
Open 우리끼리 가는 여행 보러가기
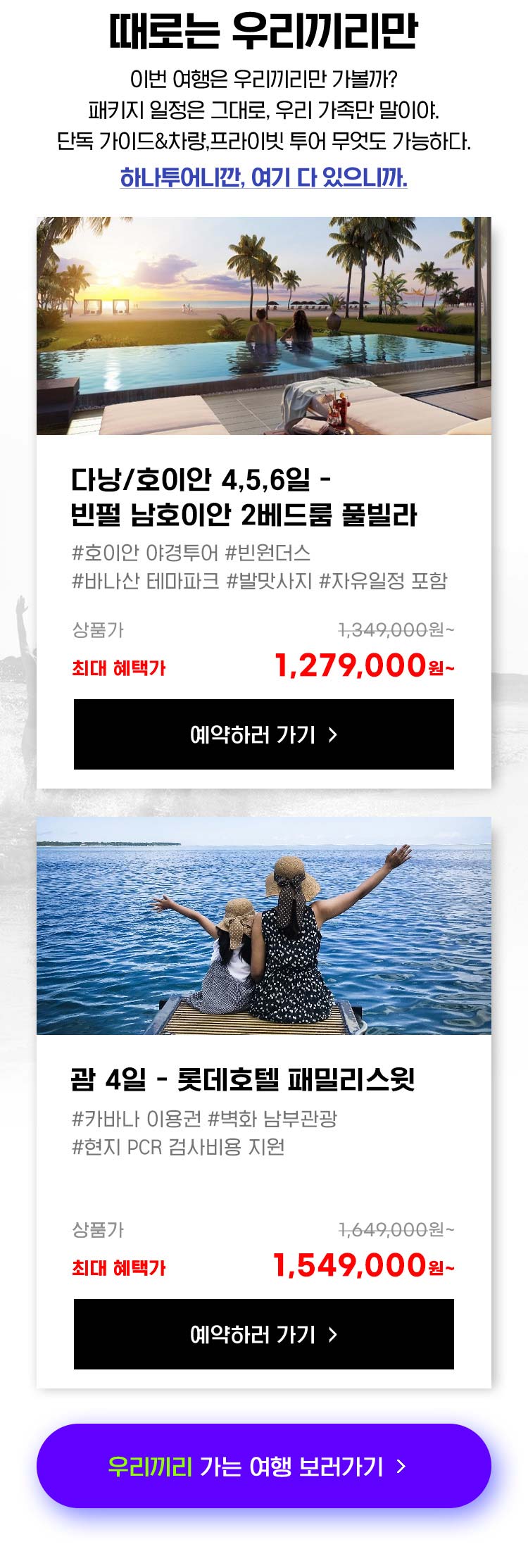(263, 1467)
